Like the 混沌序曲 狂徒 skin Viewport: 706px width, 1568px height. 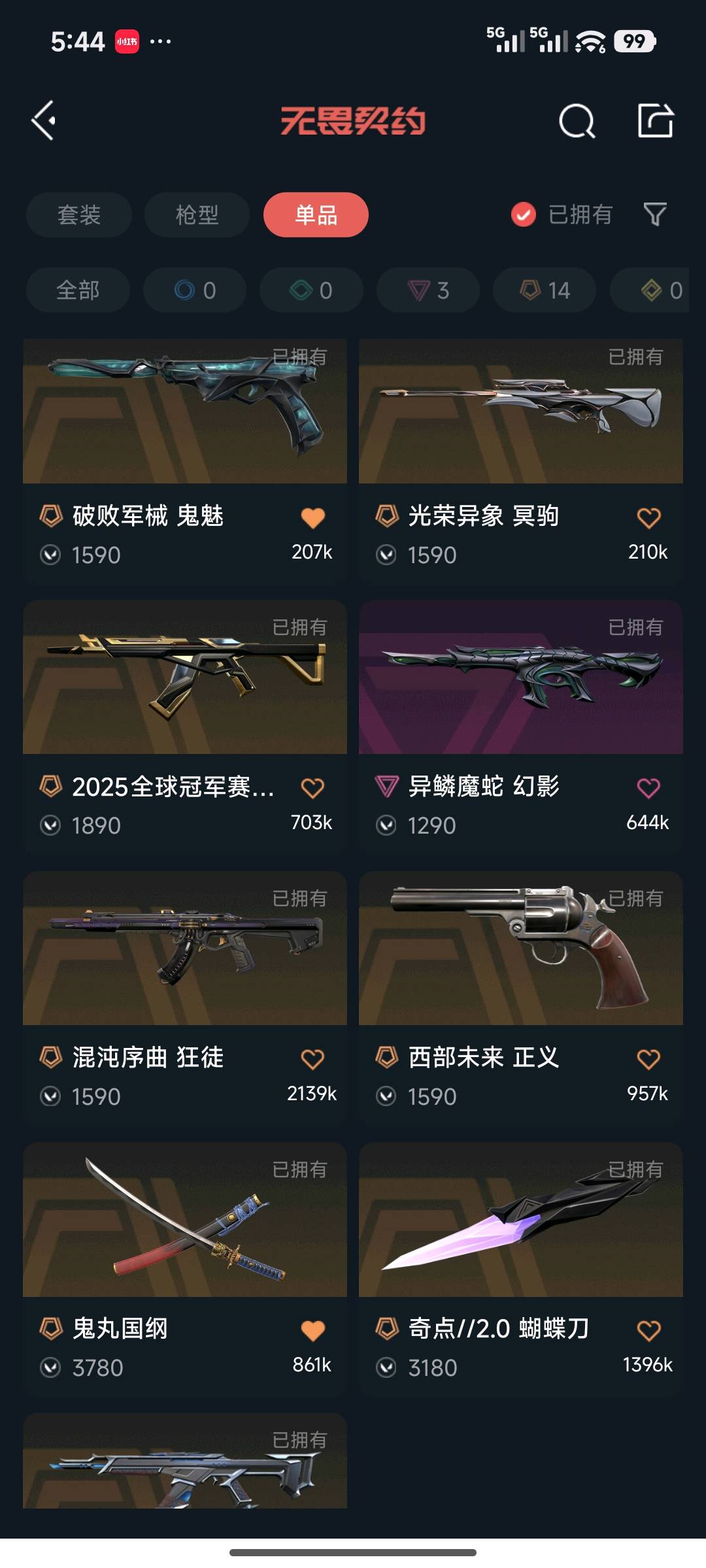tap(312, 1059)
